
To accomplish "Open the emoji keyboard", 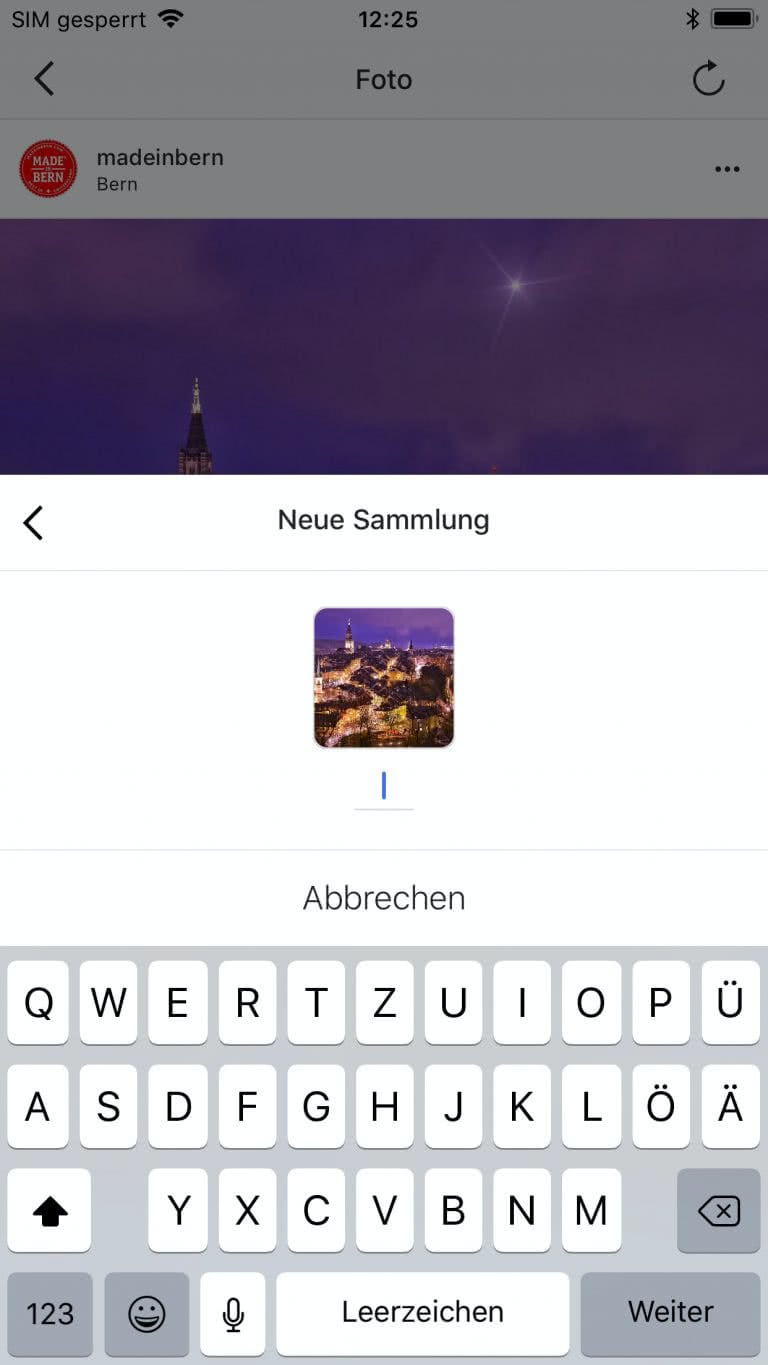I will [147, 1313].
